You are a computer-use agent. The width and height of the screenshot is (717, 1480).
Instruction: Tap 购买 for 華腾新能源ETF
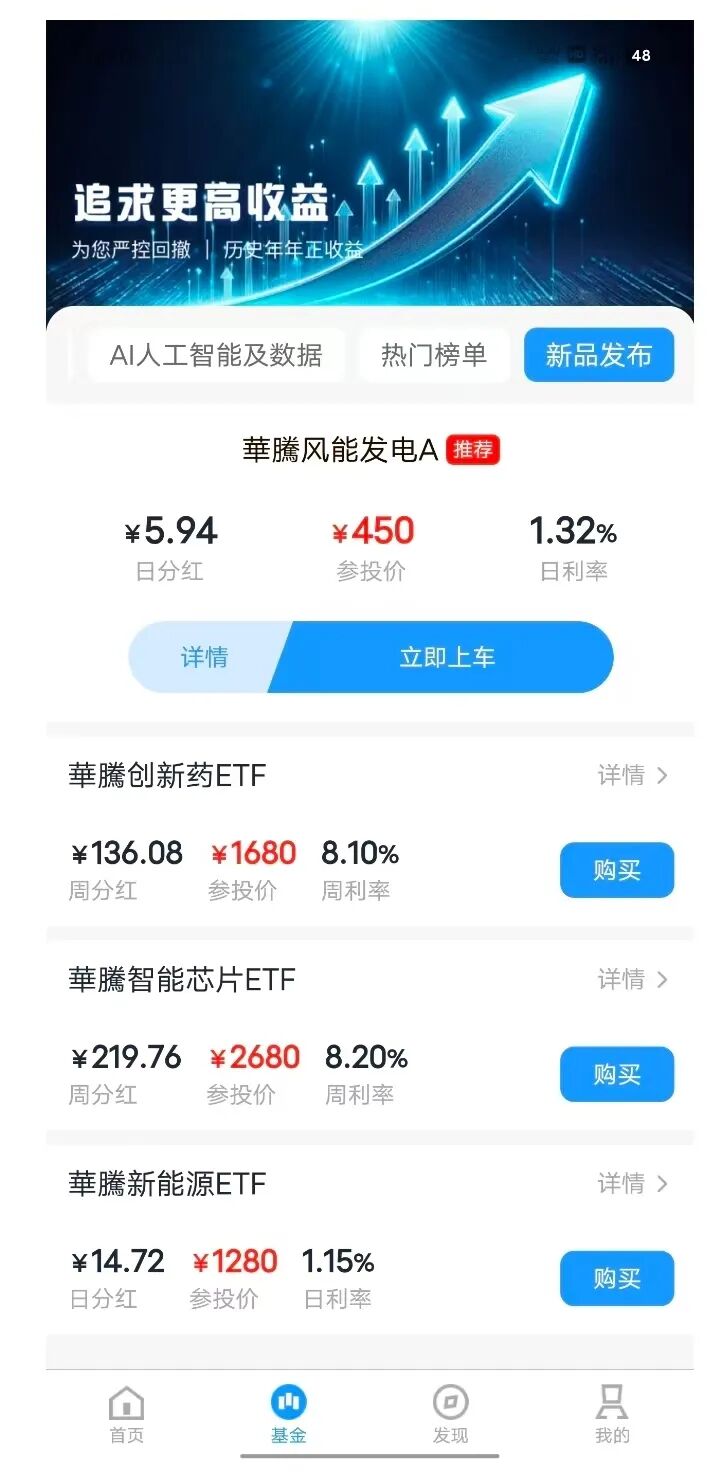[x=616, y=1278]
